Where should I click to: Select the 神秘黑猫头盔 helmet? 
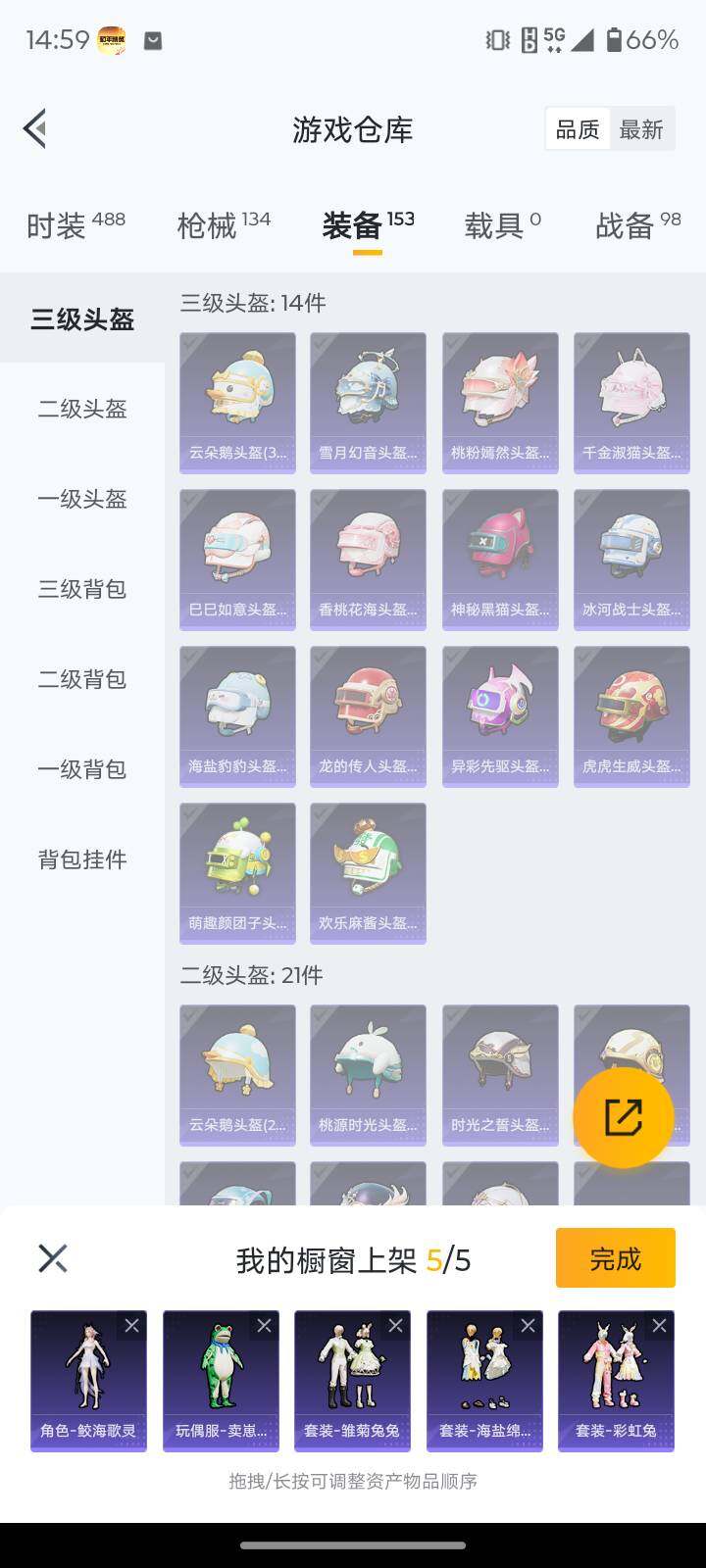[x=499, y=557]
